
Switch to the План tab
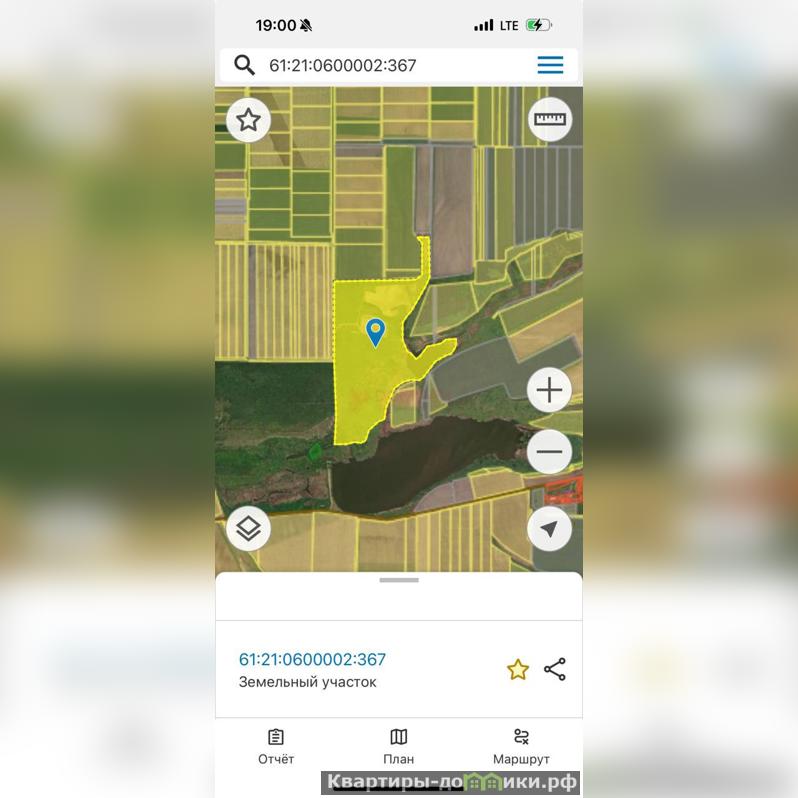pyautogui.click(x=398, y=746)
